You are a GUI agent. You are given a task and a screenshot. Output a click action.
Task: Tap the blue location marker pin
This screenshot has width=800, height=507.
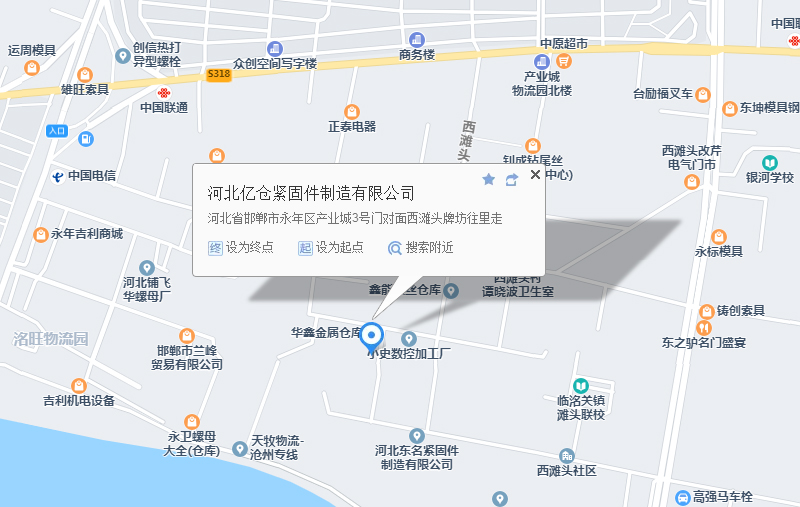(x=372, y=334)
